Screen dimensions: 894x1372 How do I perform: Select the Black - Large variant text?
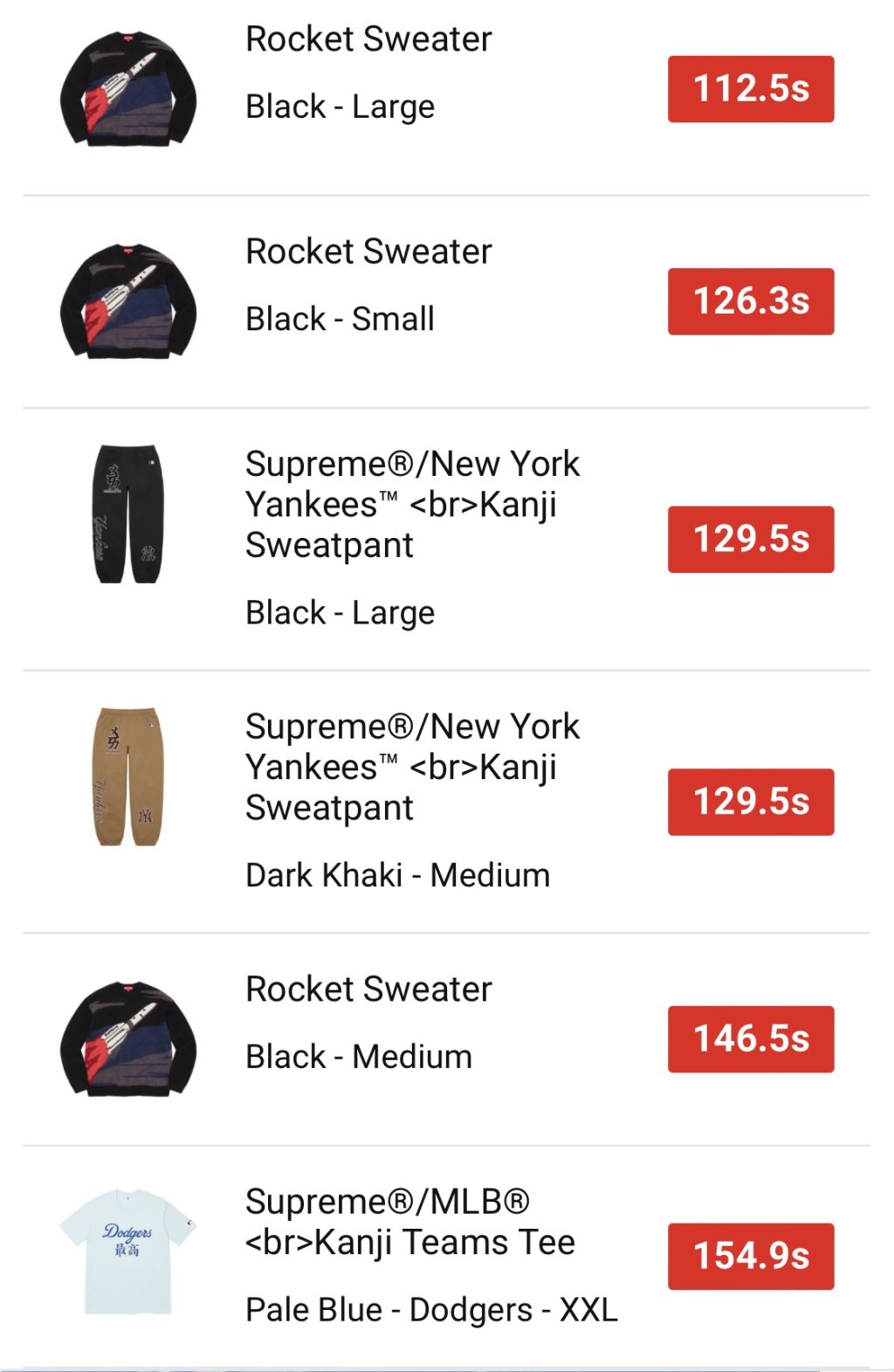pos(339,107)
